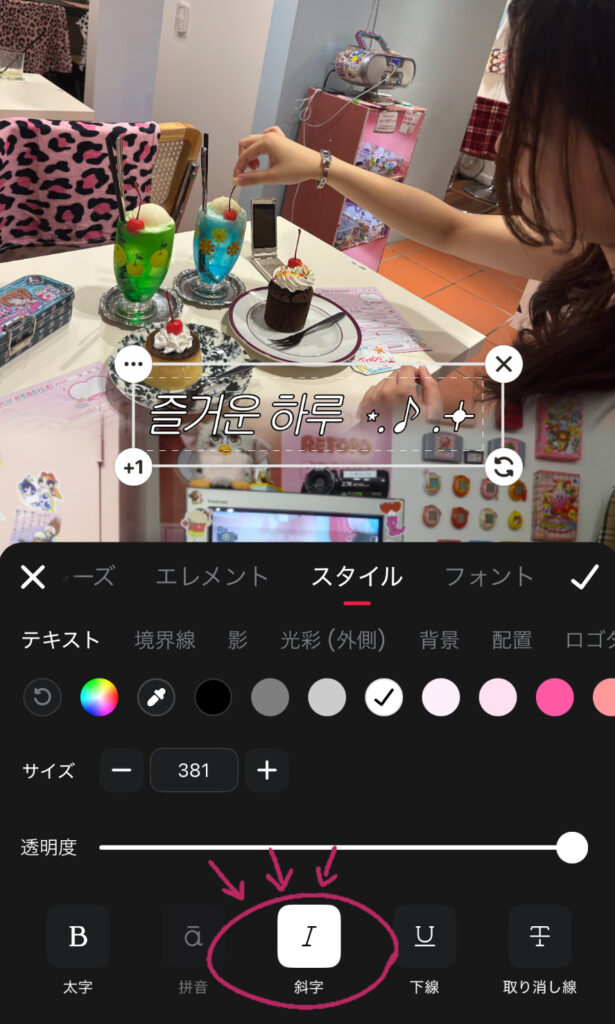The height and width of the screenshot is (1024, 615).
Task: Open the 背景 style section
Action: [439, 640]
